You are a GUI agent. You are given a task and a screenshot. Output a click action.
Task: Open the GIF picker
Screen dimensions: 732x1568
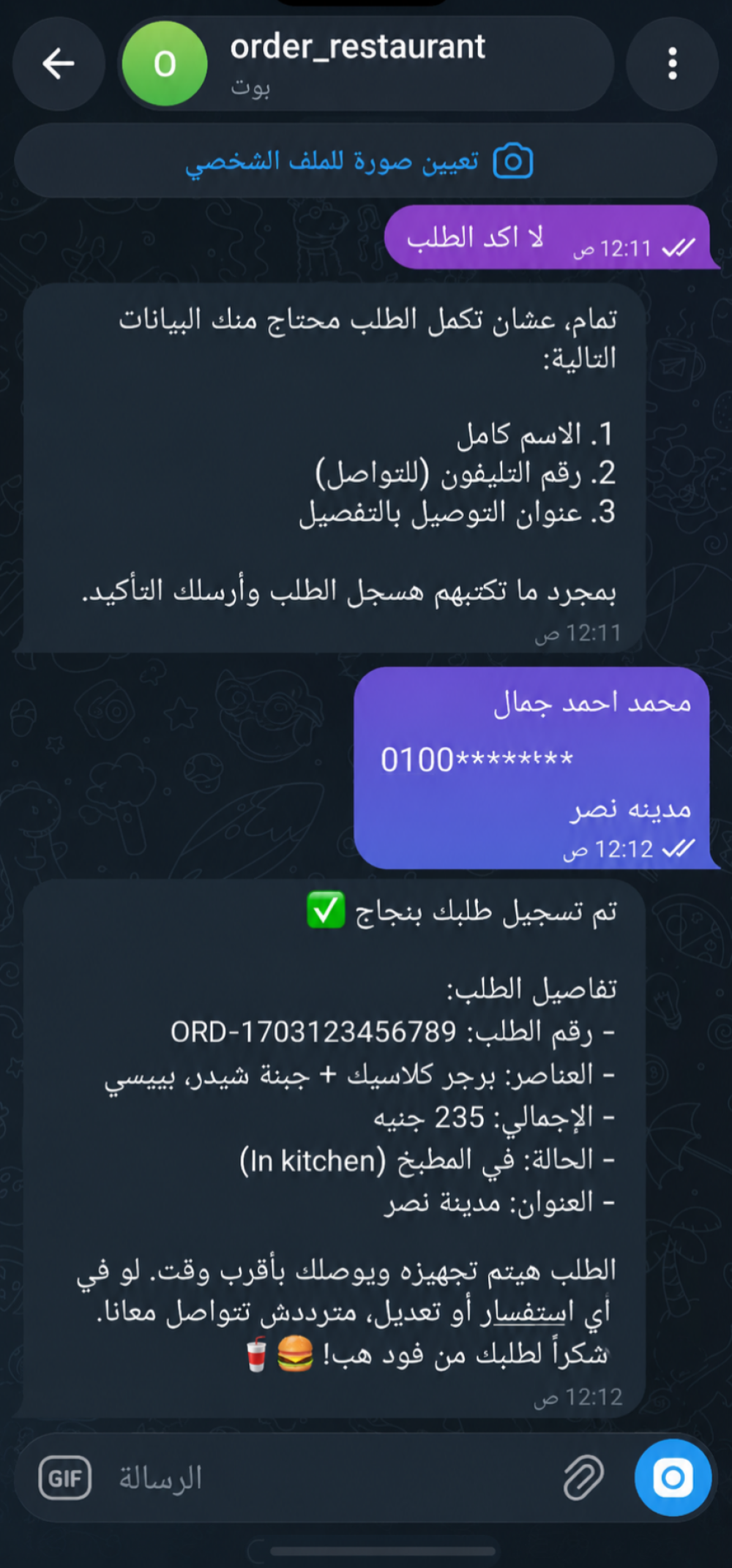(x=65, y=1479)
